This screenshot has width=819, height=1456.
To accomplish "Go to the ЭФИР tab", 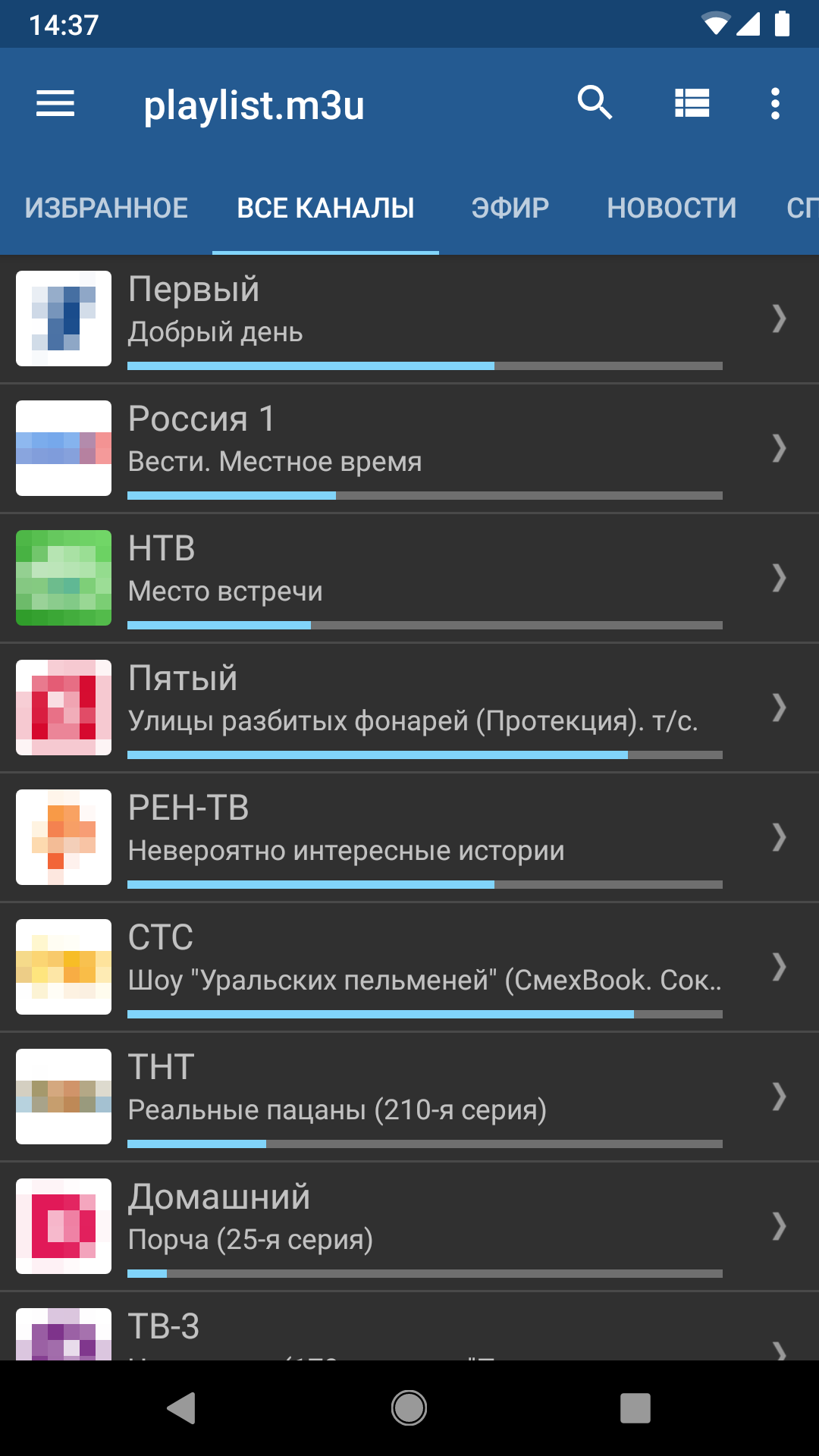I will [510, 208].
